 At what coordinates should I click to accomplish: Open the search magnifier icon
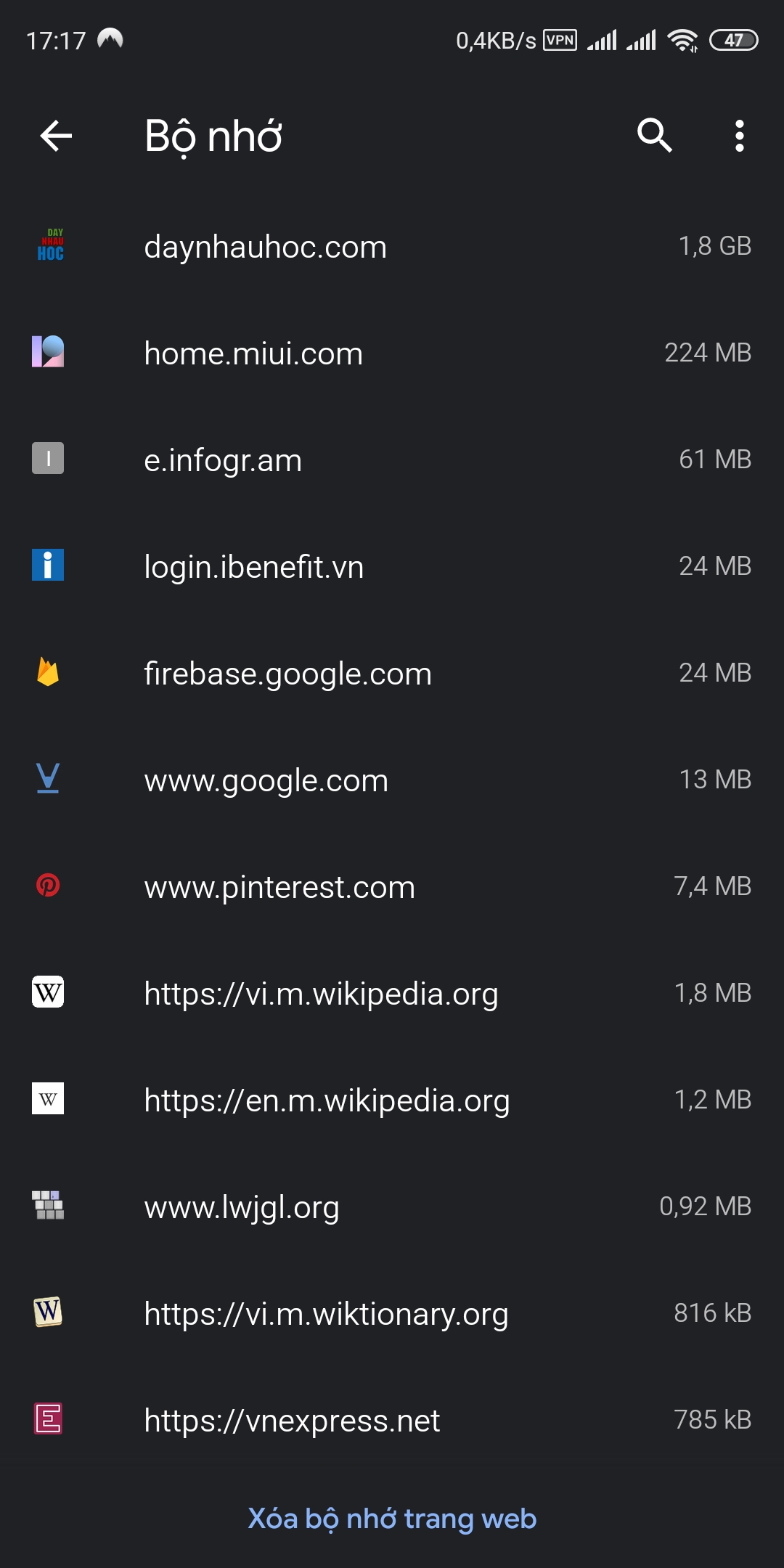[x=655, y=136]
